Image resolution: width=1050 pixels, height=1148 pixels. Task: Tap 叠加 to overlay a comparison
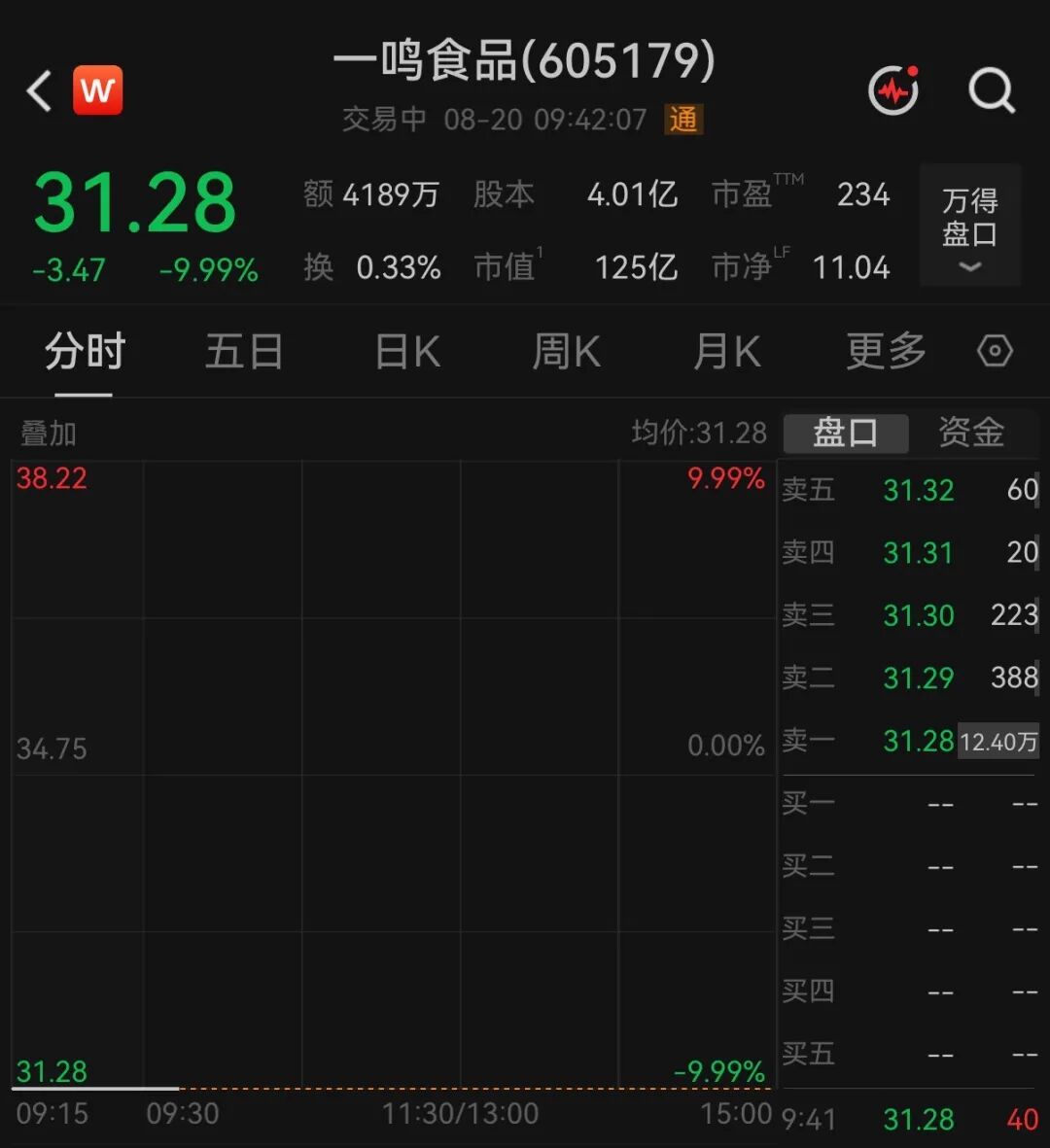[48, 434]
